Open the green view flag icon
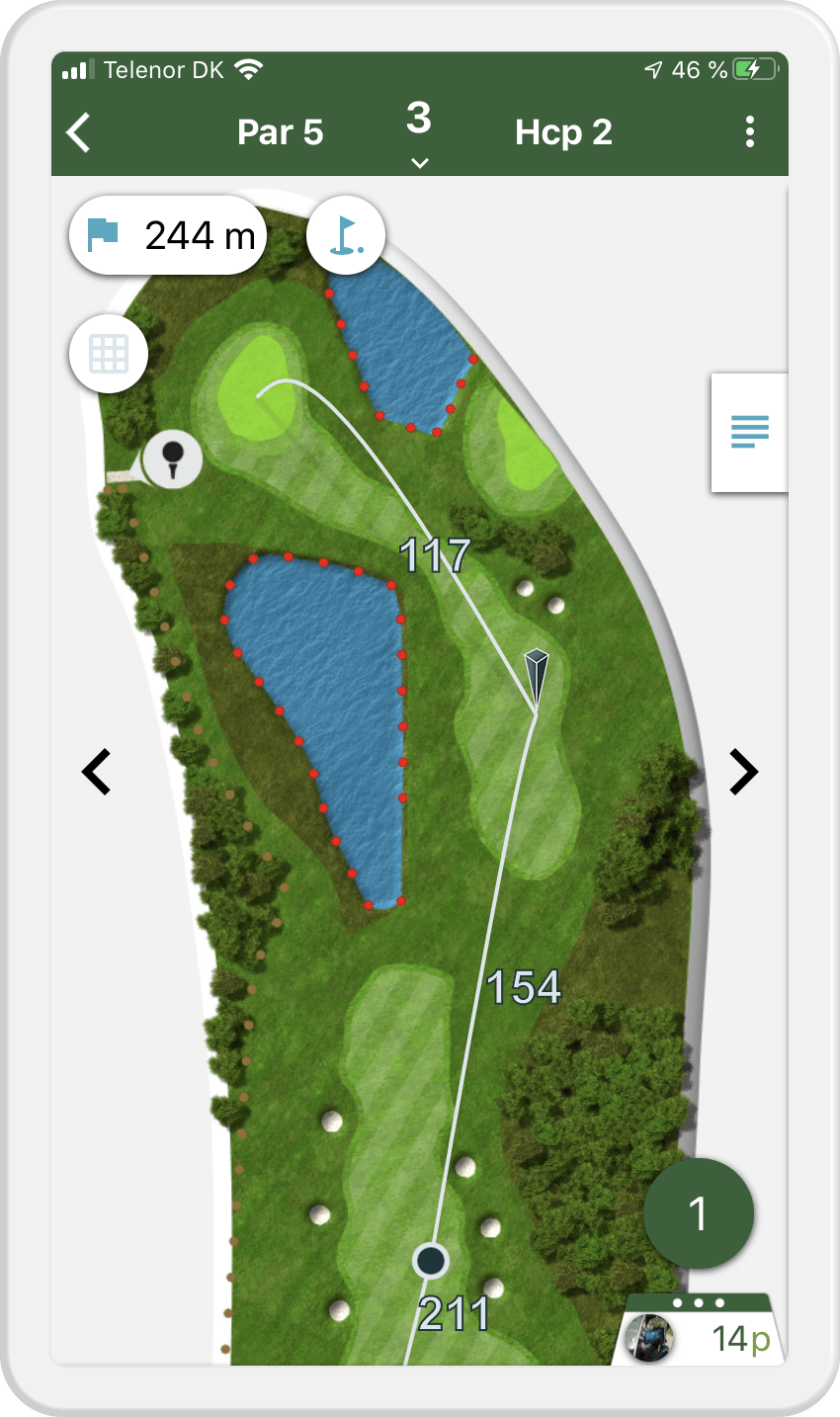 [x=346, y=236]
